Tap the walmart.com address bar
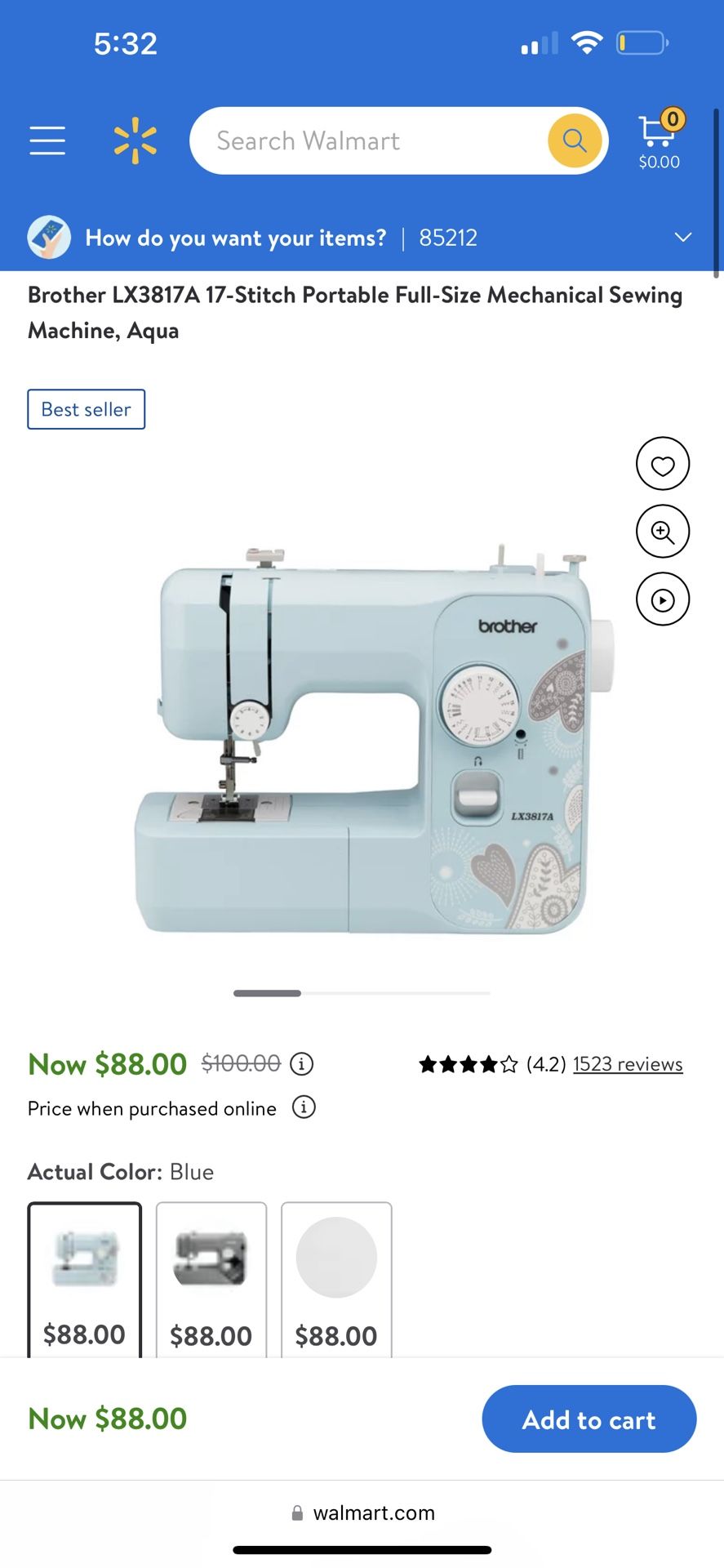This screenshot has width=724, height=1568. point(363,1512)
